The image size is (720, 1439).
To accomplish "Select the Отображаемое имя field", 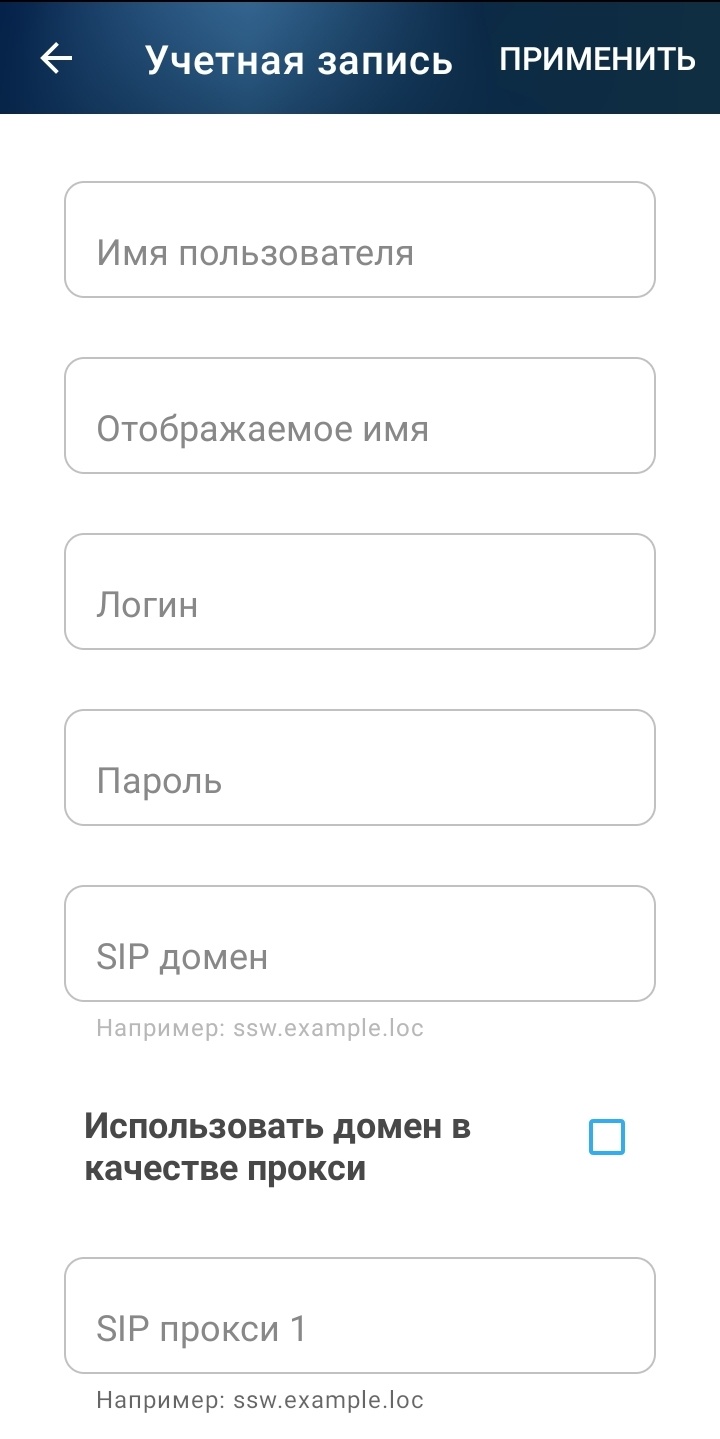I will click(360, 416).
